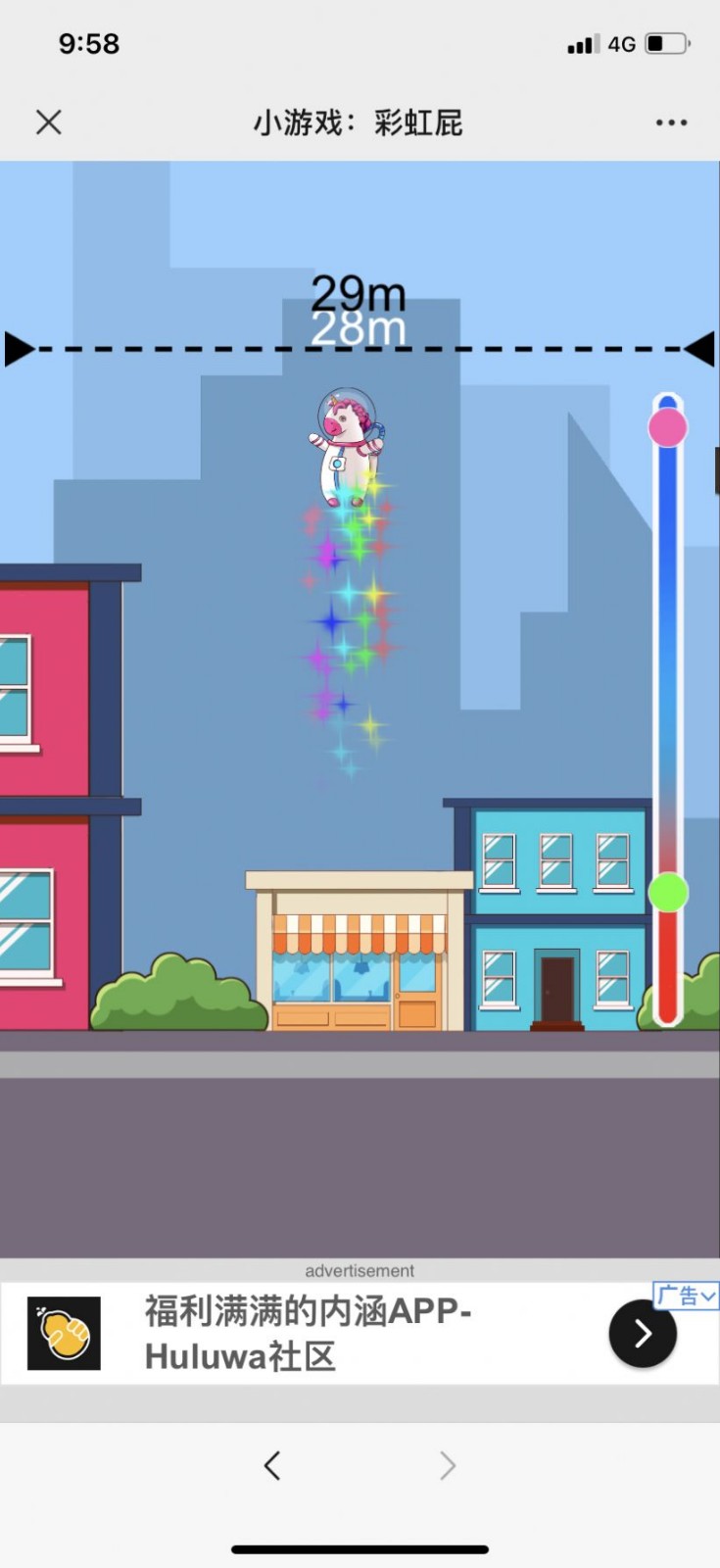The width and height of the screenshot is (720, 1568).
Task: Open the Huluwa社区 advertisement arrow button
Action: 643,1333
